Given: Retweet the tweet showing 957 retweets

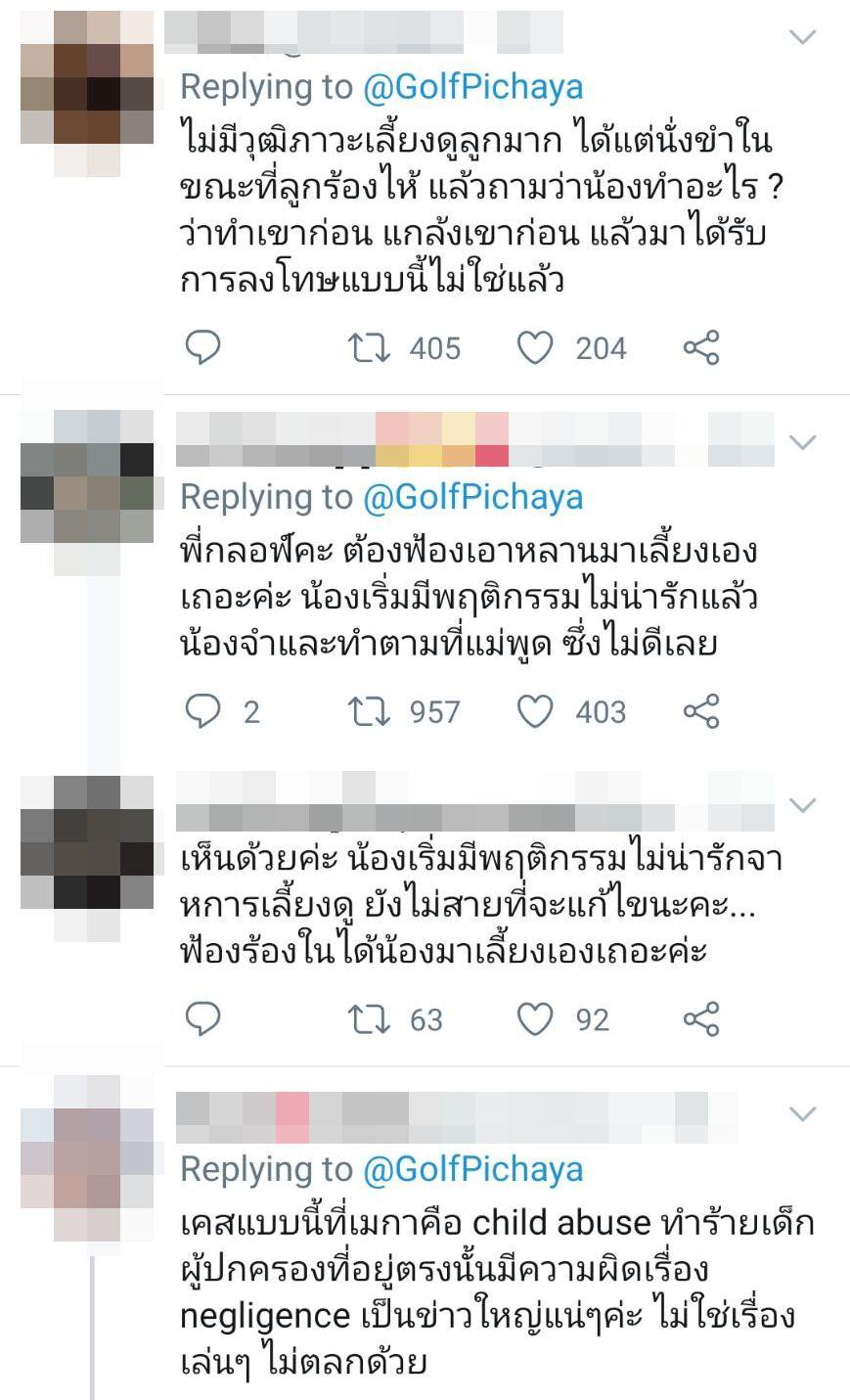Looking at the screenshot, I should point(370,712).
